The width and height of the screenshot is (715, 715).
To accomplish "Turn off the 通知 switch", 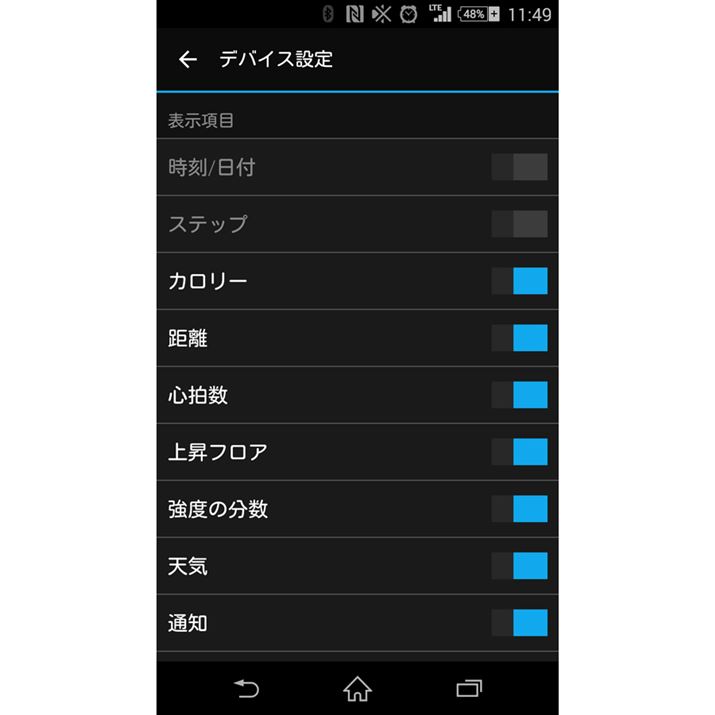I will click(x=520, y=623).
